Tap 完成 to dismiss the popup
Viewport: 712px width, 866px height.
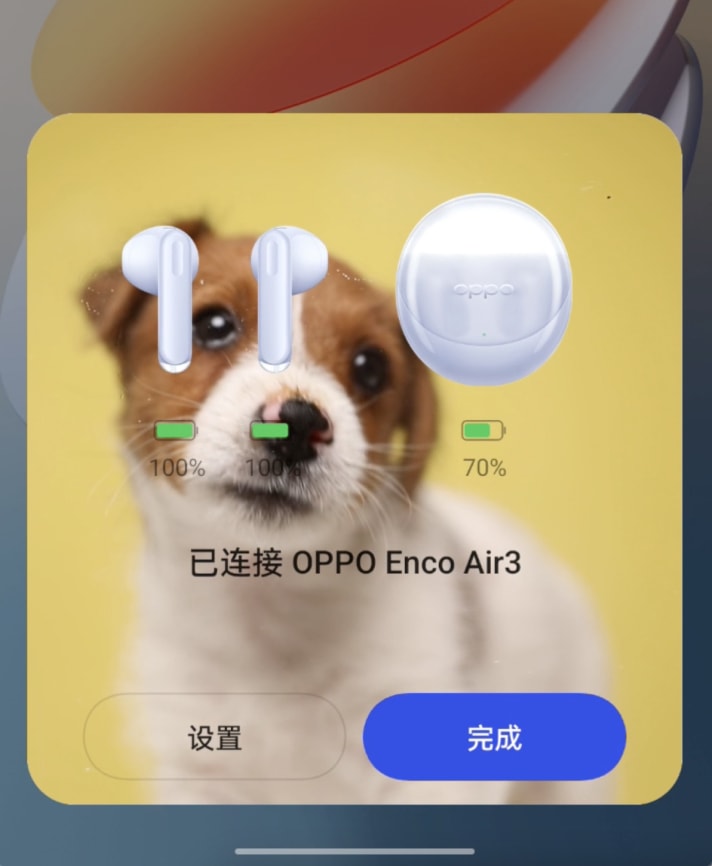pyautogui.click(x=494, y=738)
